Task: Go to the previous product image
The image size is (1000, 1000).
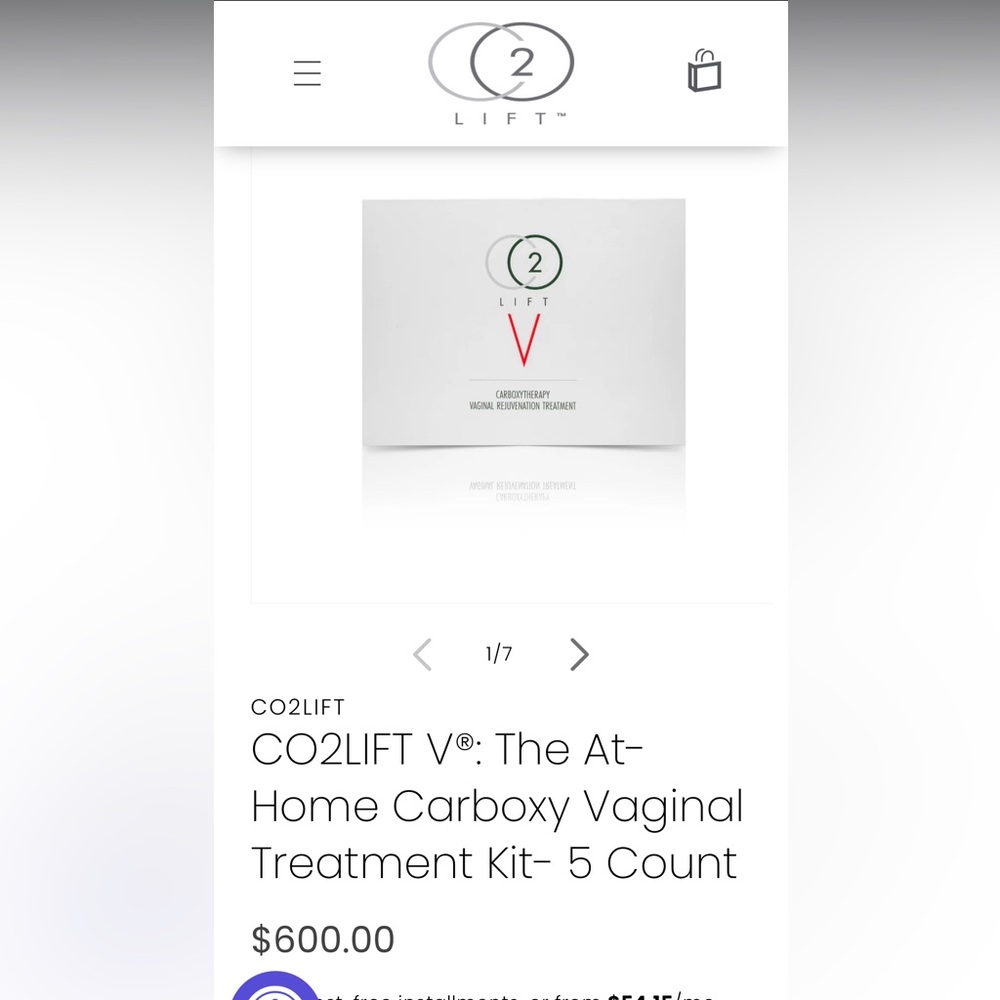Action: (x=423, y=655)
